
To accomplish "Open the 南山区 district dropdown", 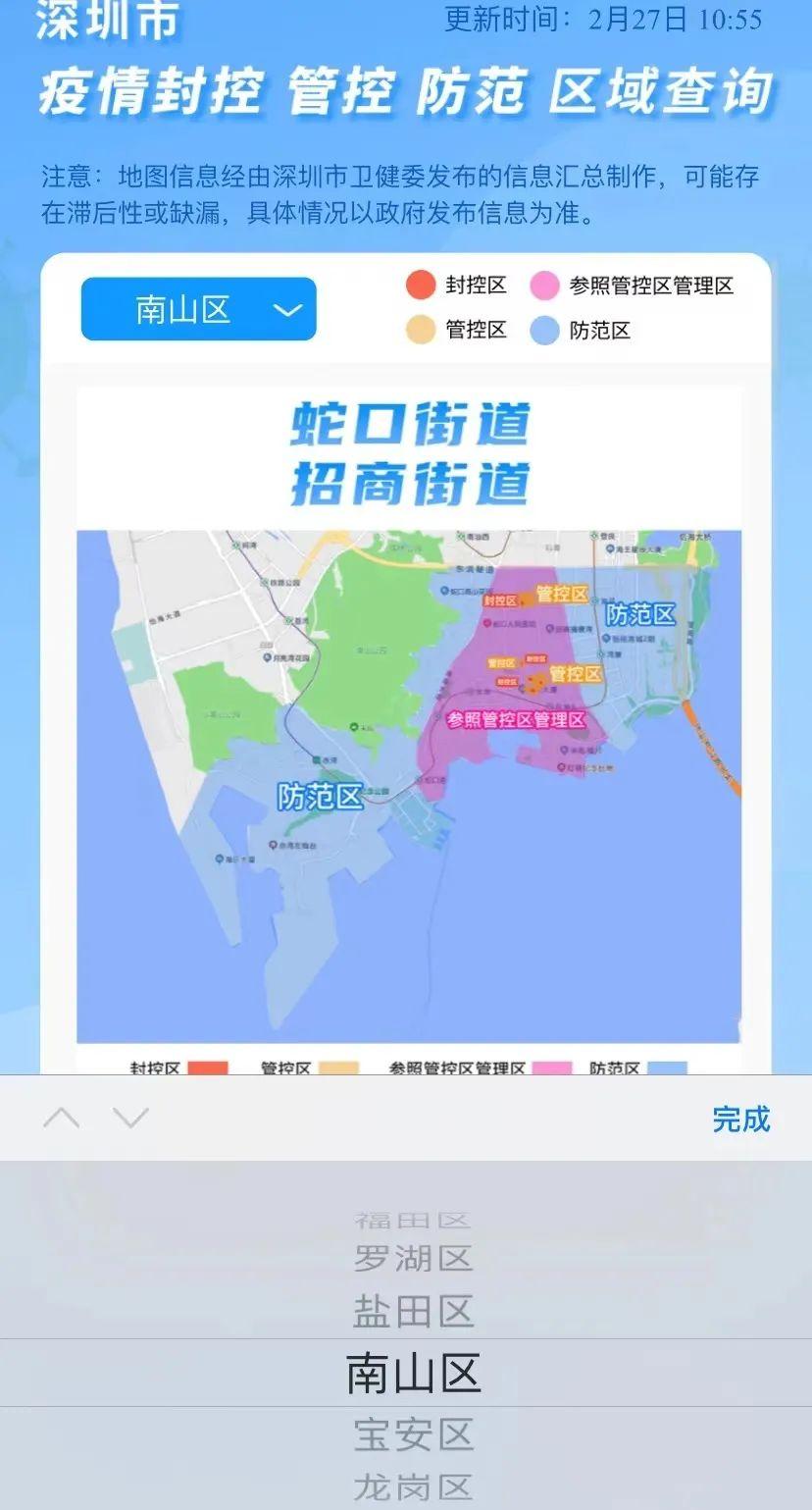I will pos(198,309).
